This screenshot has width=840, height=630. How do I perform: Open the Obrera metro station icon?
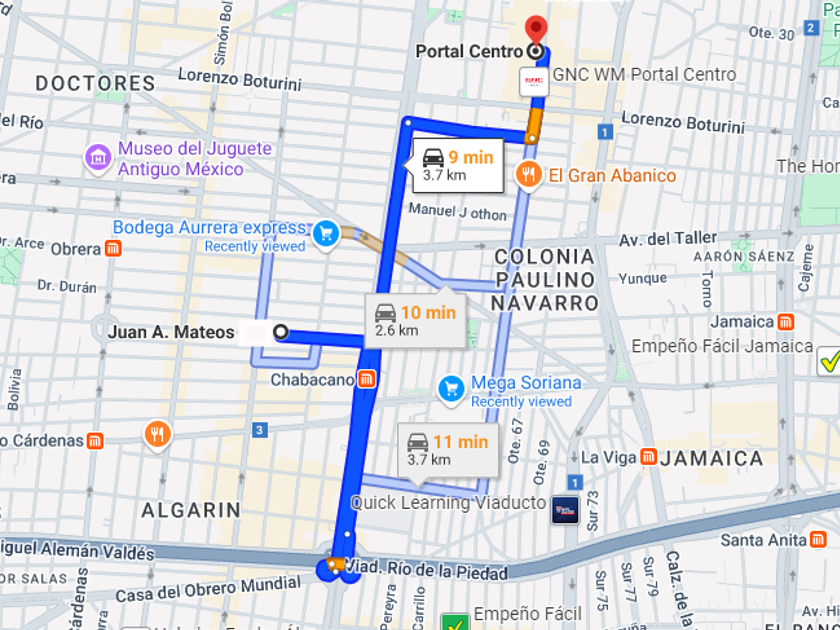point(113,249)
